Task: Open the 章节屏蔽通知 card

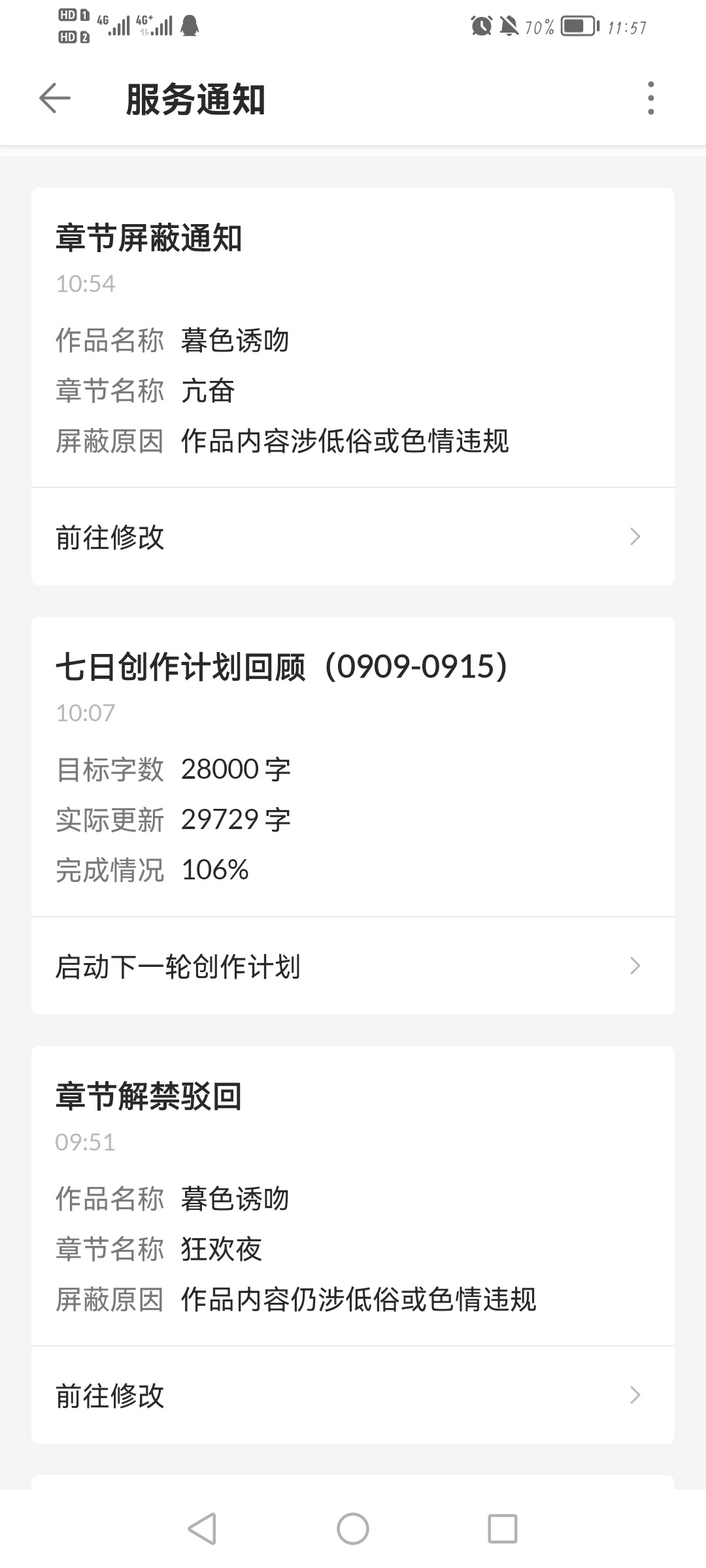Action: [353, 337]
